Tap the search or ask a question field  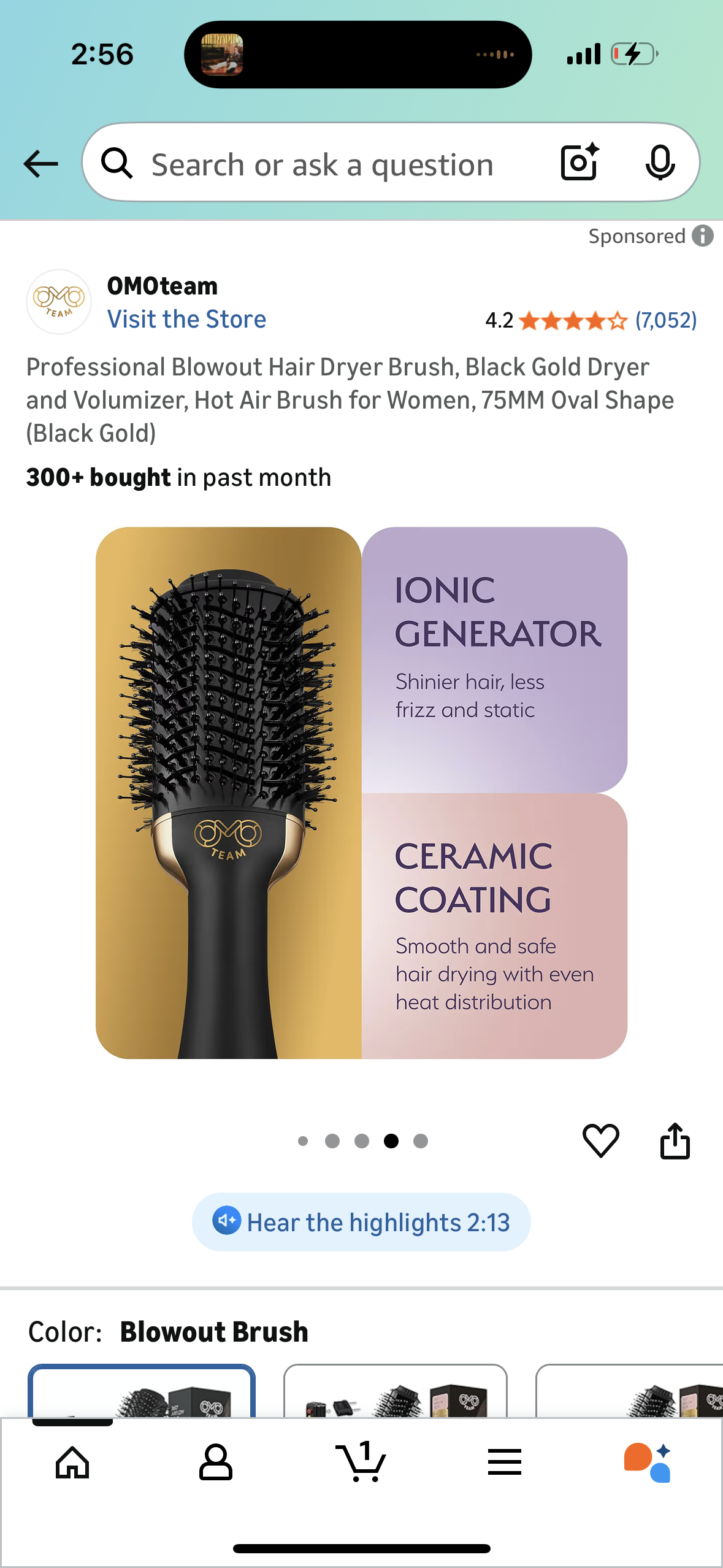322,164
